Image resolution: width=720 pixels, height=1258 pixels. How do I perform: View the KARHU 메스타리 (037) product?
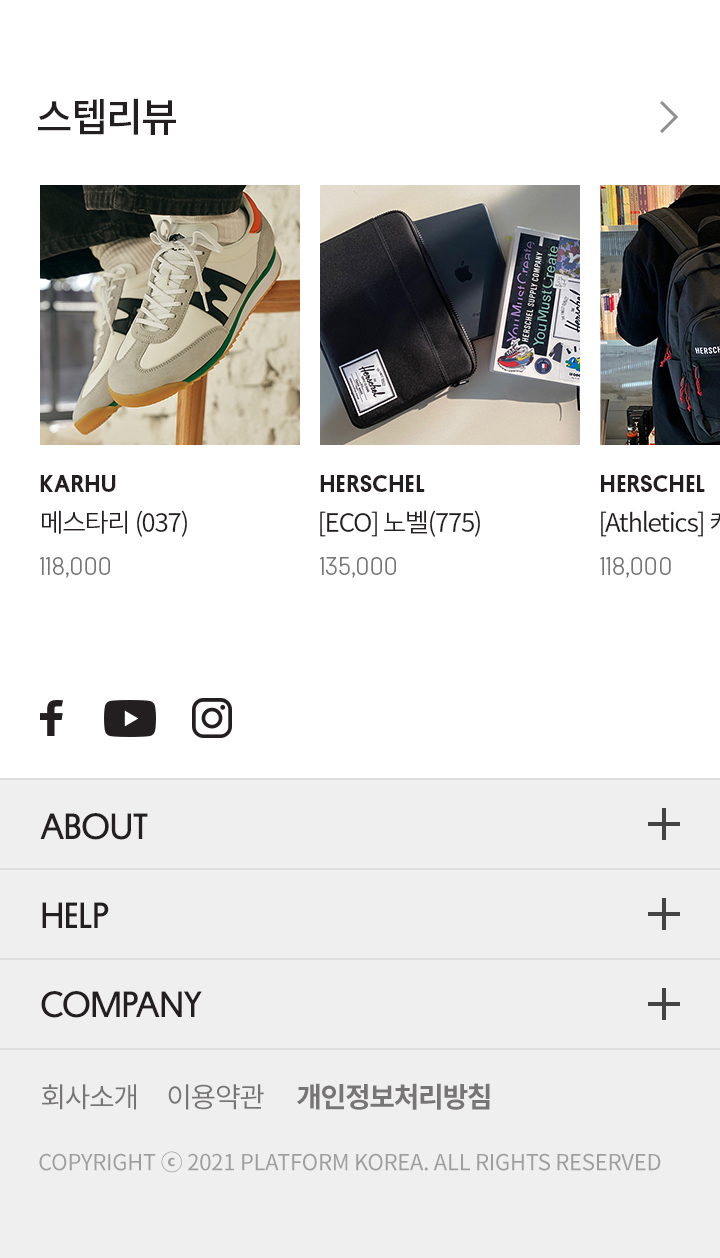coord(169,315)
